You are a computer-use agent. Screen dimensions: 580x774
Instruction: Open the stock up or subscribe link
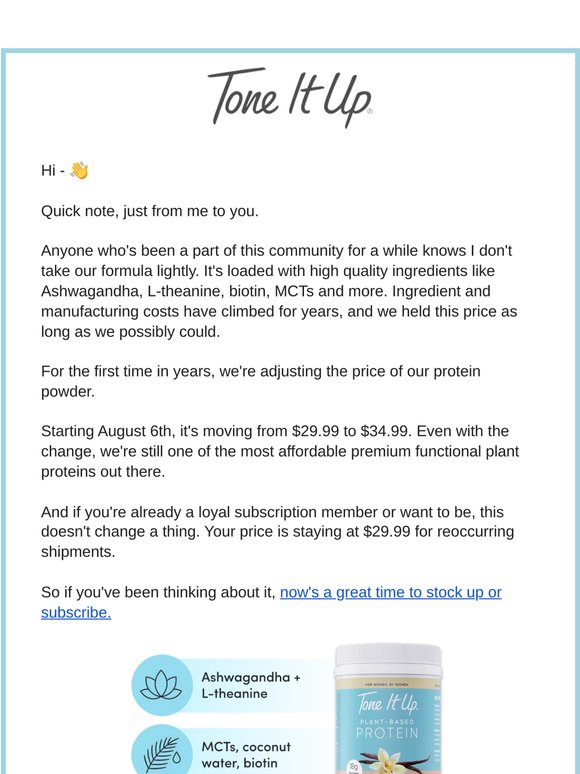tap(390, 592)
